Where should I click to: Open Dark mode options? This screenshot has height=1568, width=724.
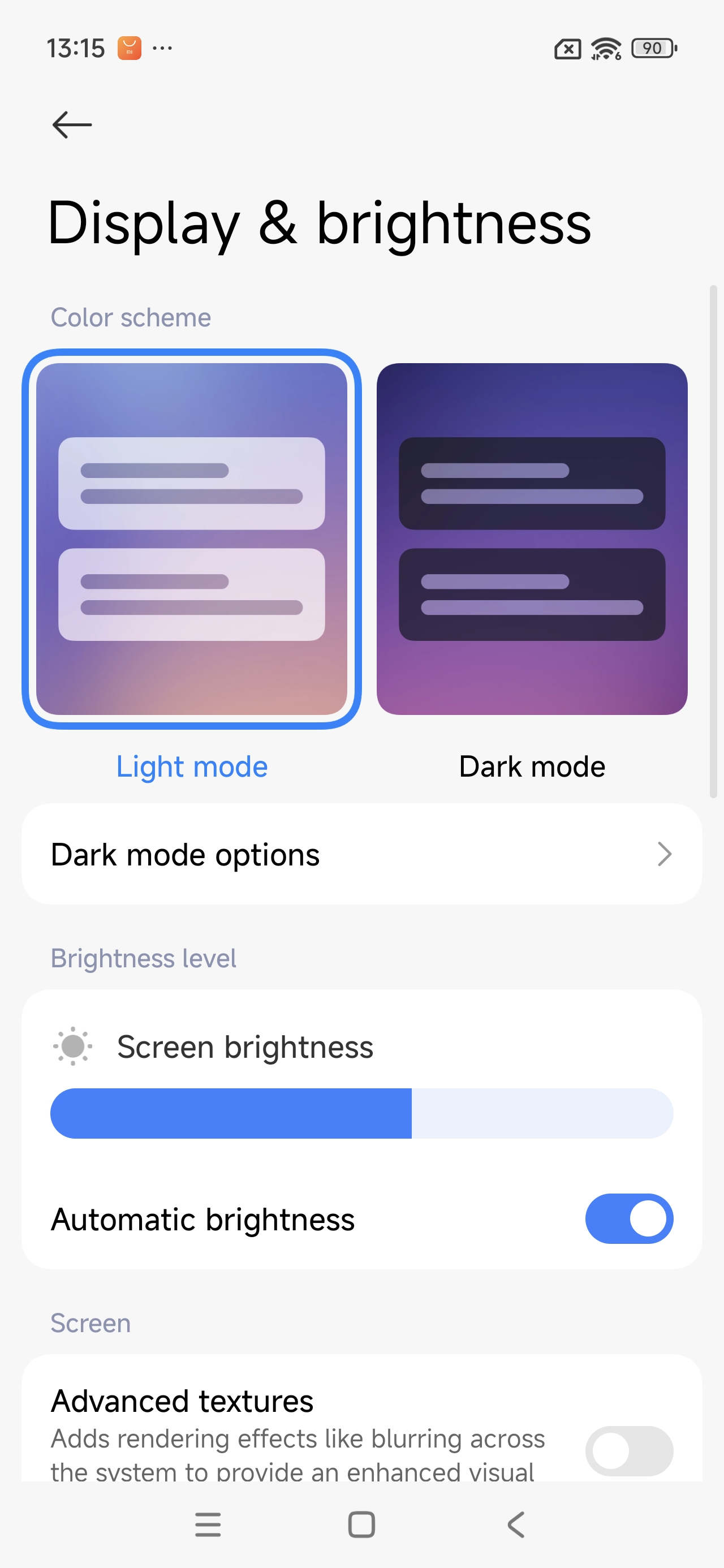(x=361, y=854)
